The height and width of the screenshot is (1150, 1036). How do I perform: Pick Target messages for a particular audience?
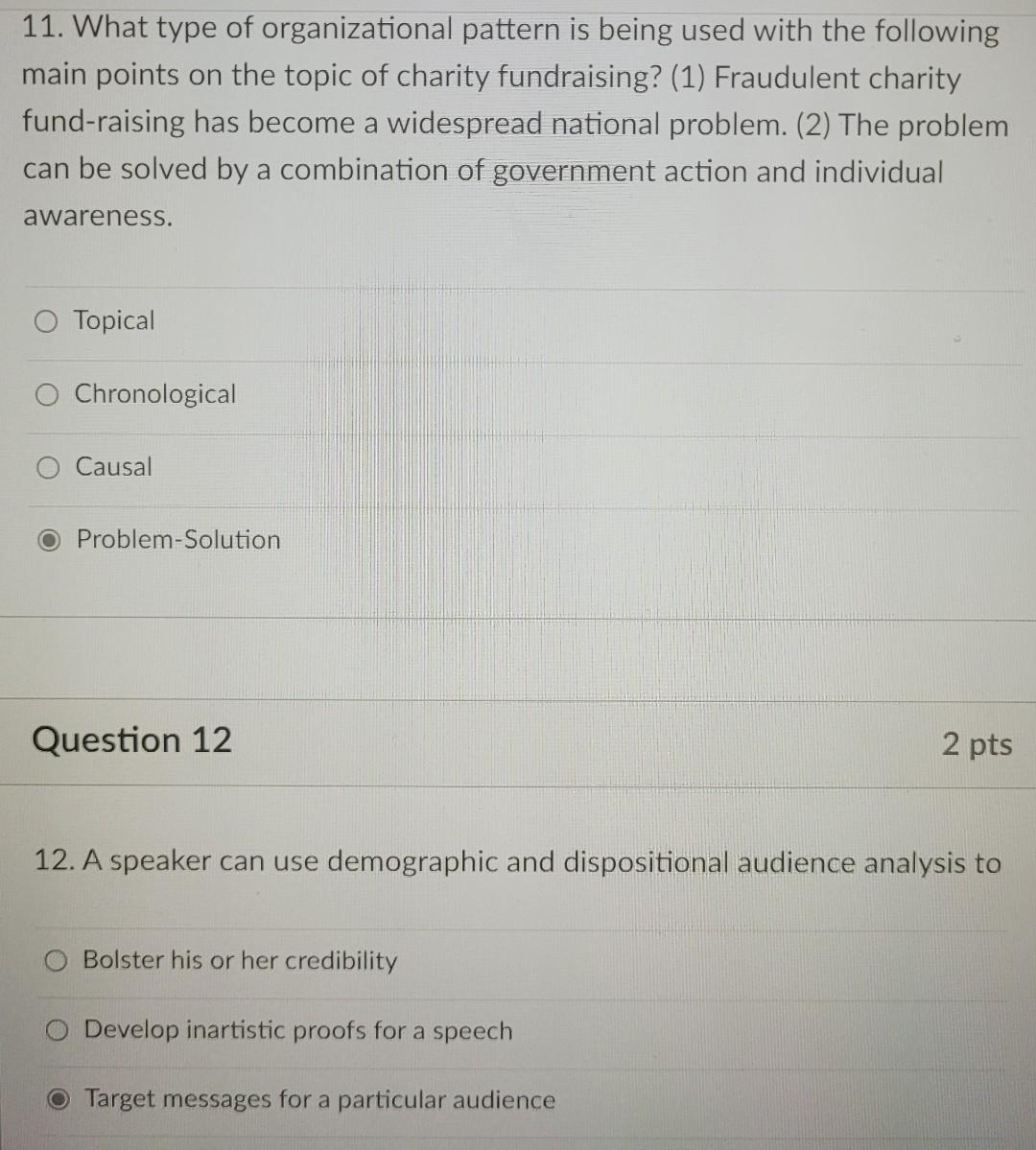pos(59,1100)
